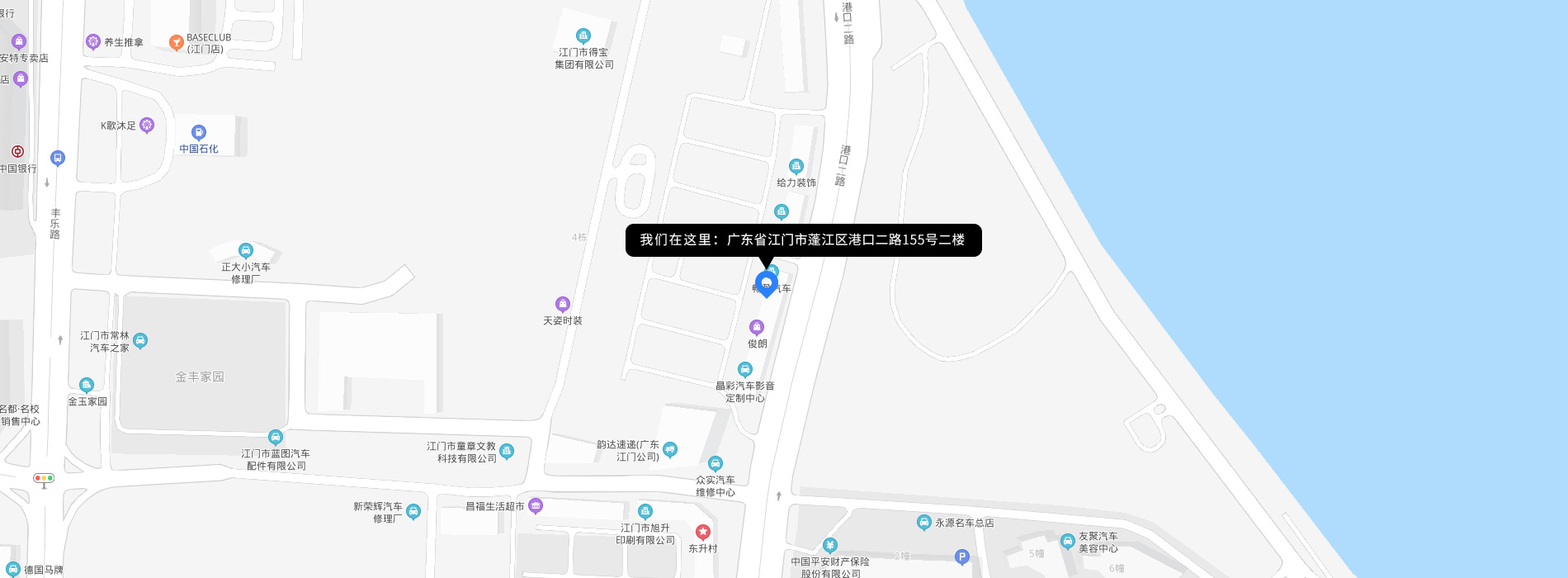Open the 韵达速递 courier marker
The image size is (1568, 578).
(x=670, y=449)
